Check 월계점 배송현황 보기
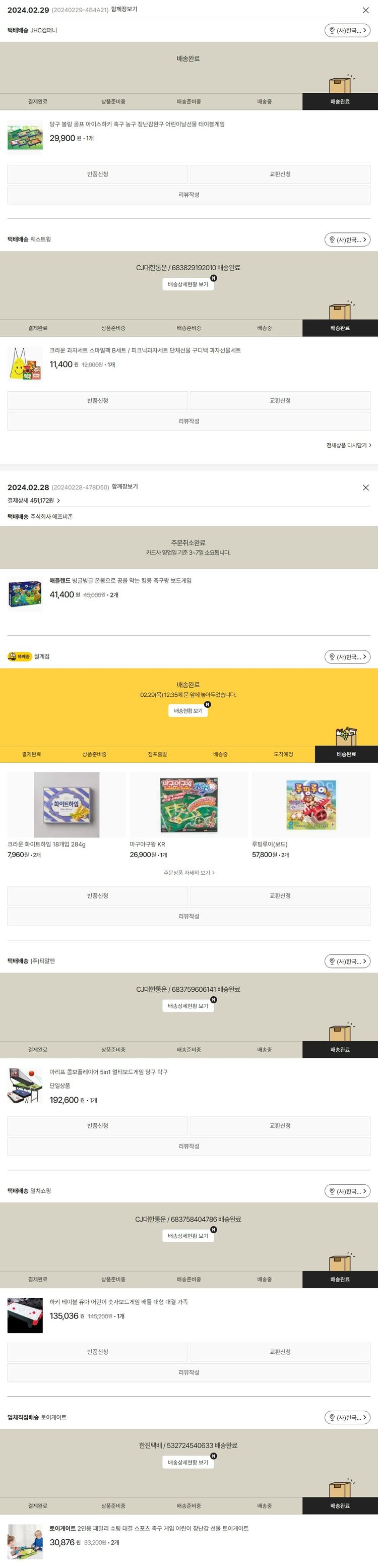The image size is (378, 1568). pyautogui.click(x=188, y=710)
